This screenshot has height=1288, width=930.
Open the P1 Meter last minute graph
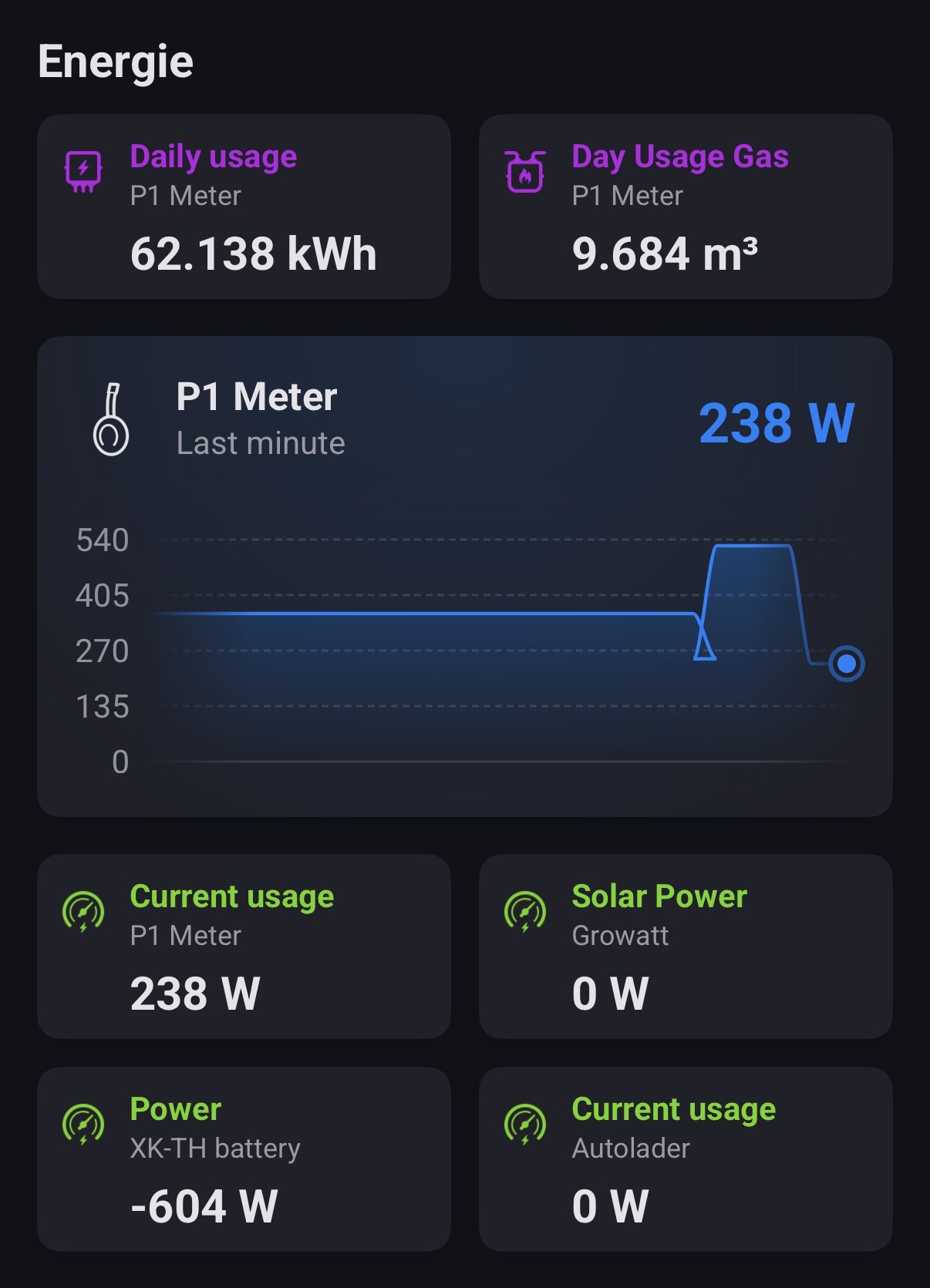point(464,576)
